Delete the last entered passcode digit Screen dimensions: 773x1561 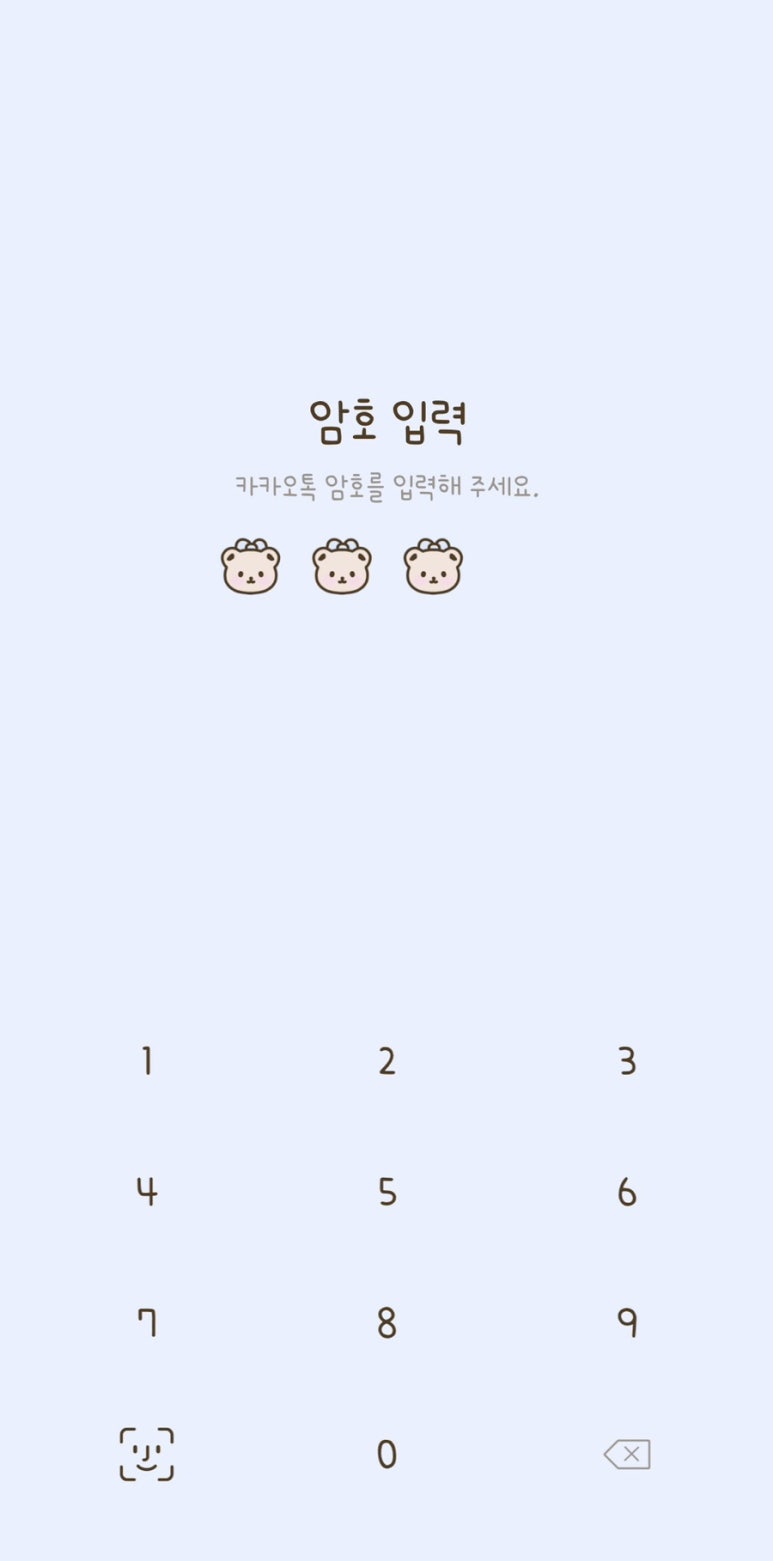point(627,1454)
